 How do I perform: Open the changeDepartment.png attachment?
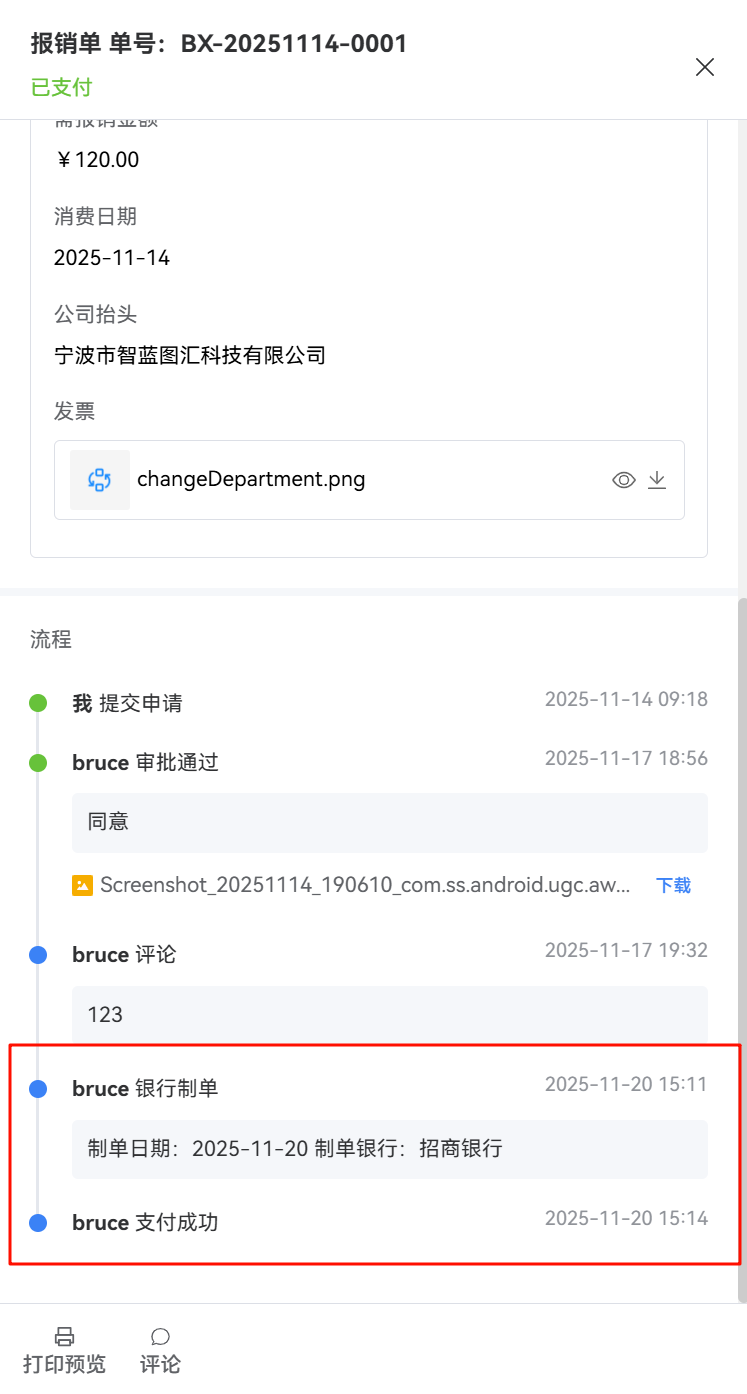click(251, 479)
